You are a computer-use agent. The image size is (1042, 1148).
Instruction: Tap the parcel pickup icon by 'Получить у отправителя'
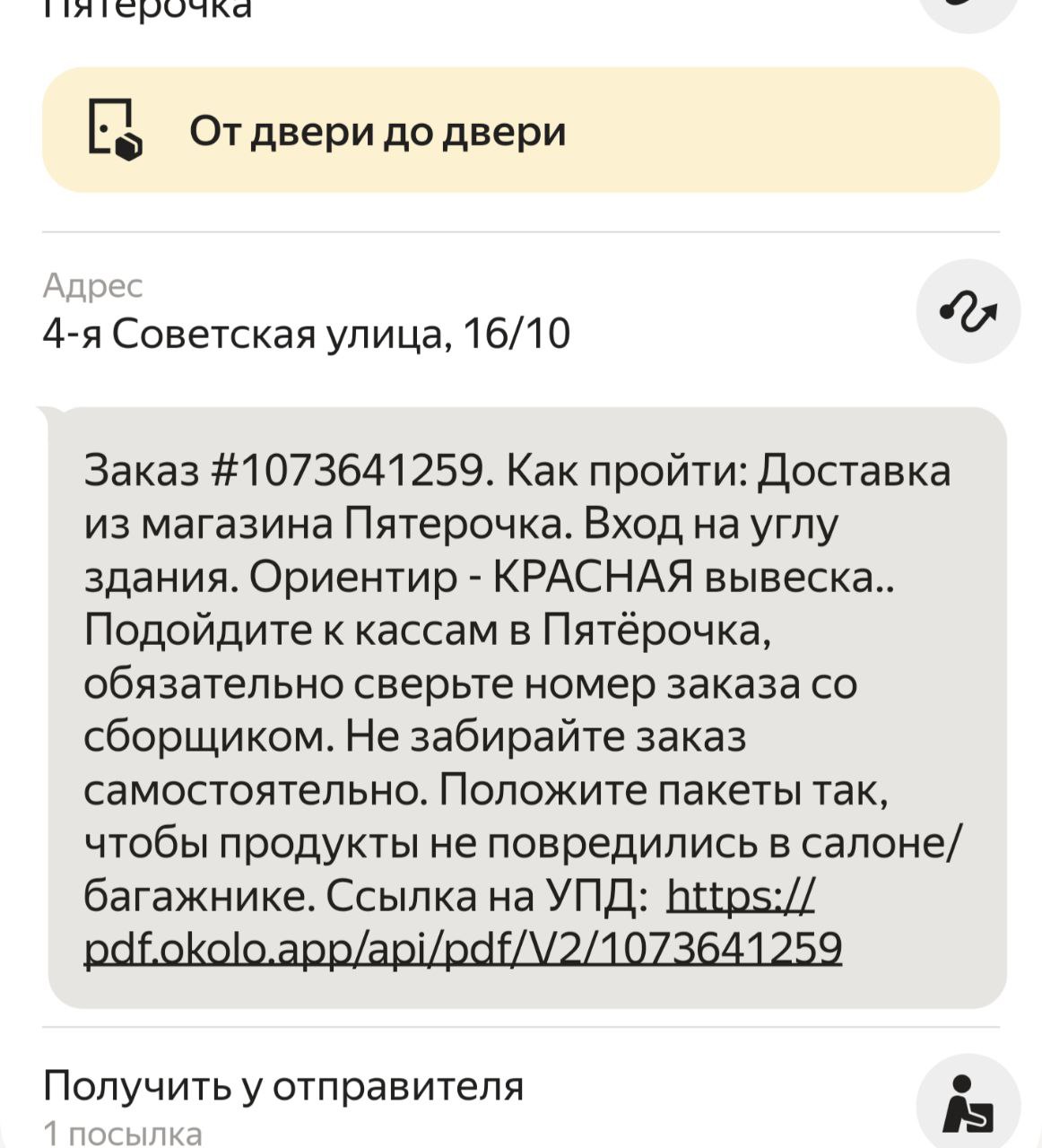968,1103
